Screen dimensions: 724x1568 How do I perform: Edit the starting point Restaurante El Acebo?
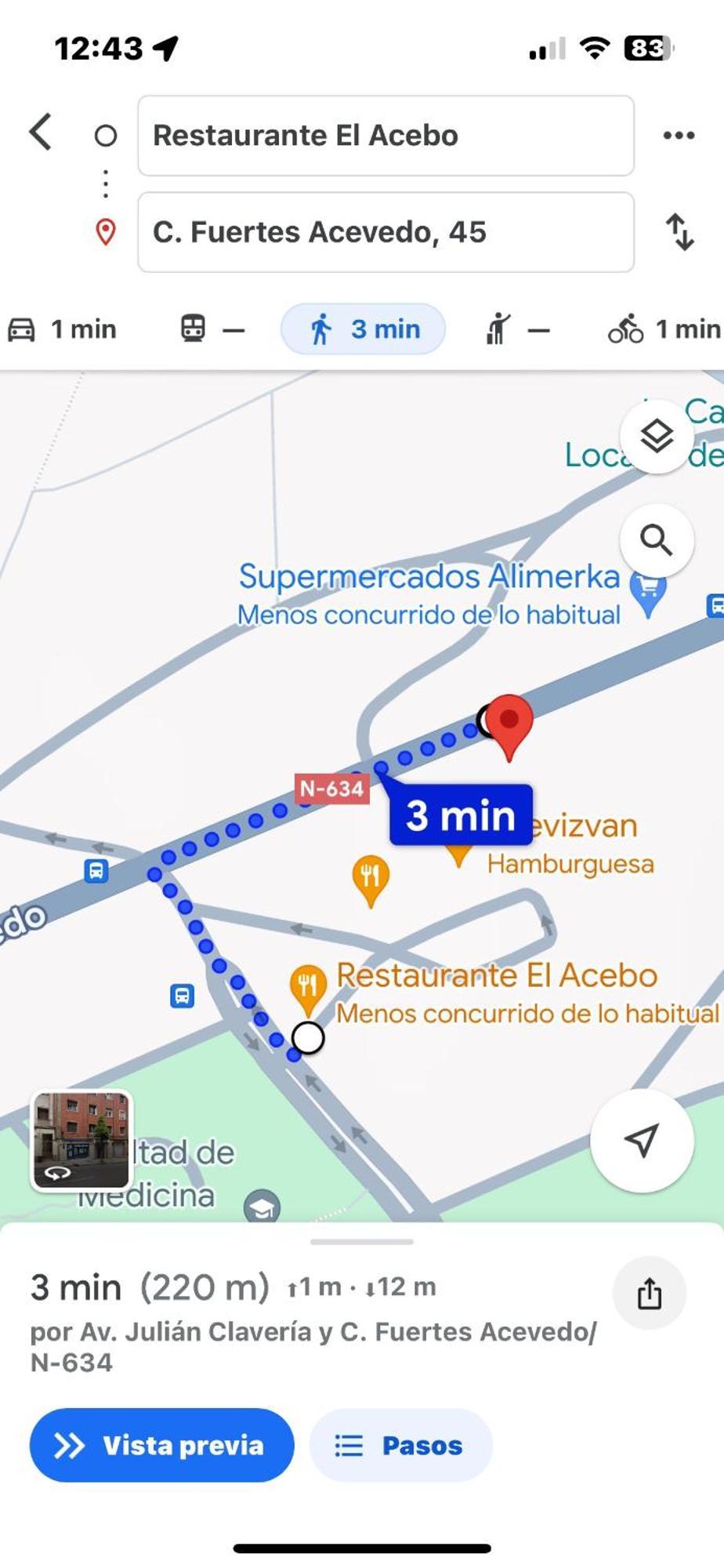point(386,136)
